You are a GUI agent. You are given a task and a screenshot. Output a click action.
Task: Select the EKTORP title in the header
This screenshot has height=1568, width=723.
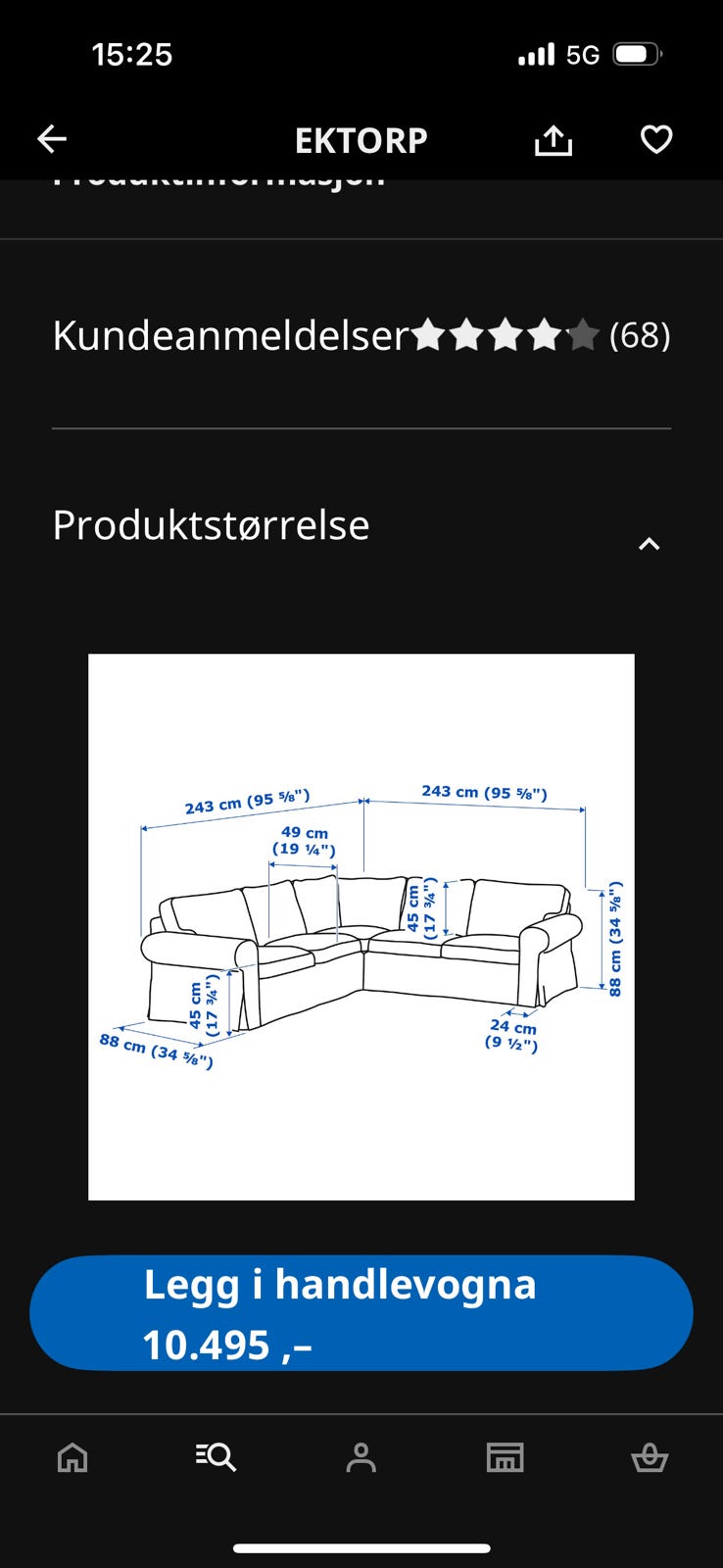361,139
